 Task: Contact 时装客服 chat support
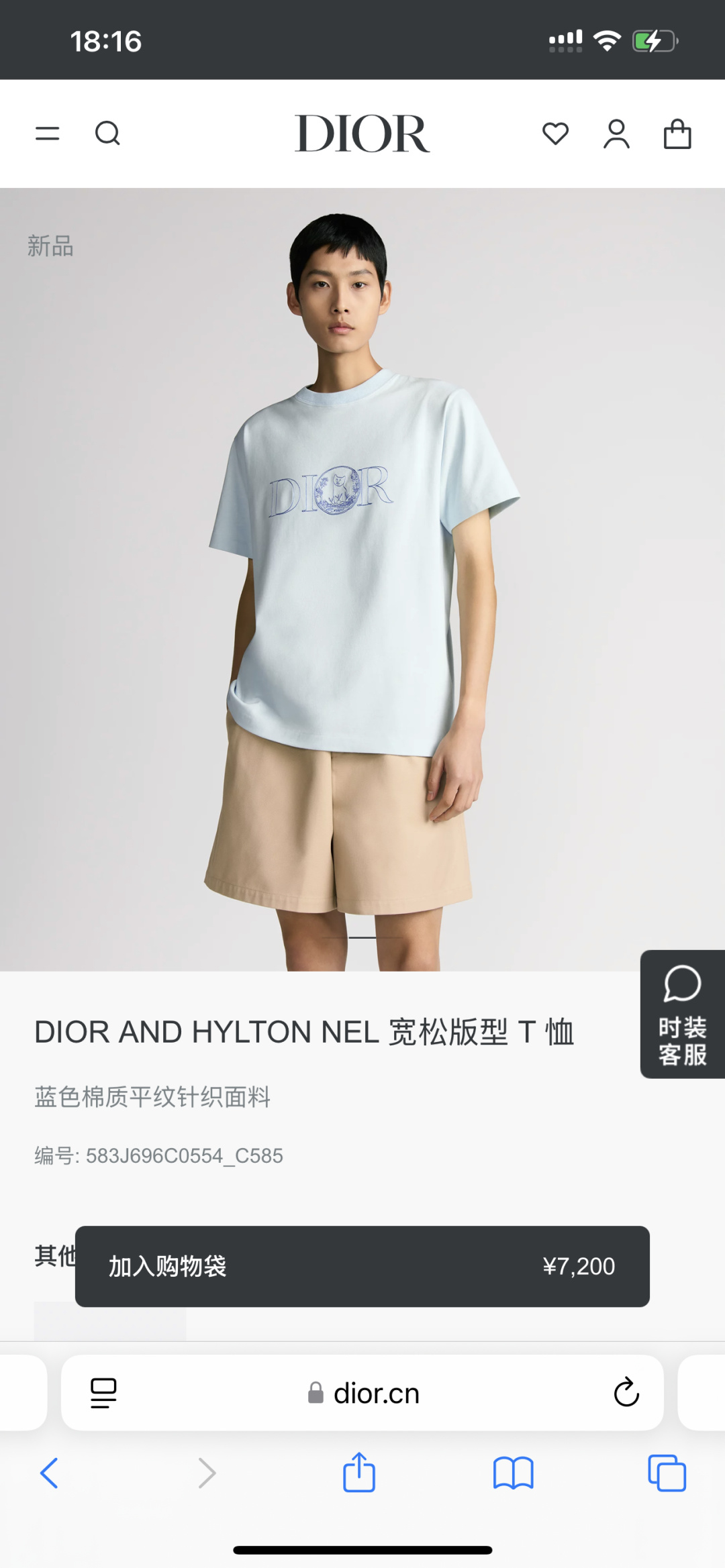(682, 1014)
